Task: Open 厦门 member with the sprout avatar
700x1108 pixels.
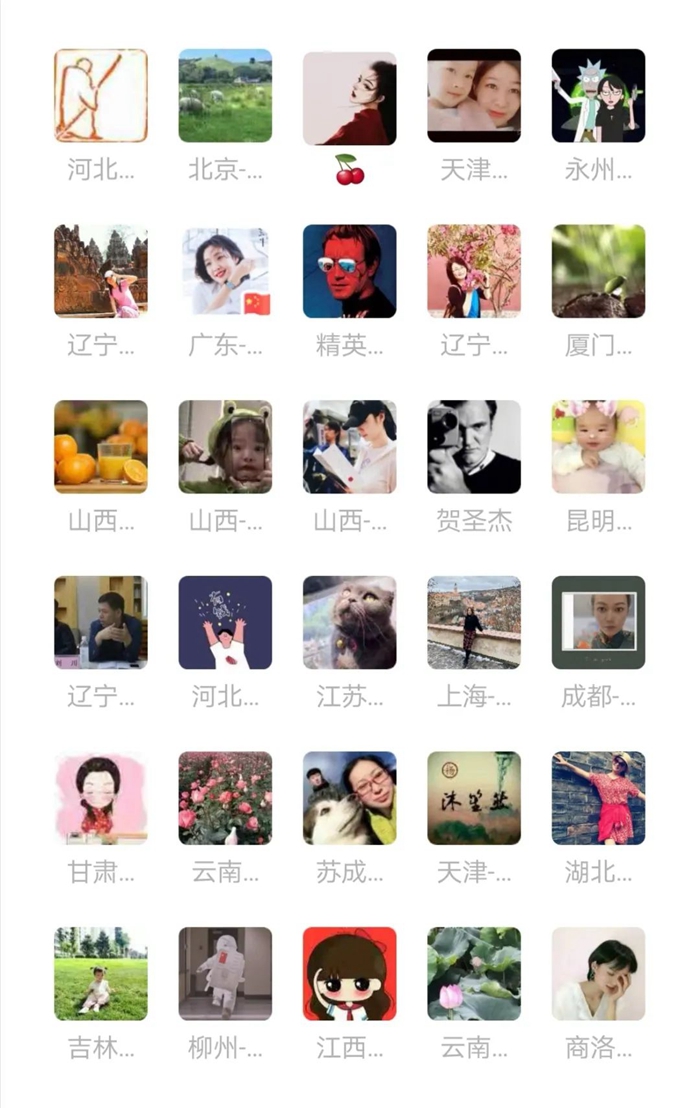Action: point(598,271)
